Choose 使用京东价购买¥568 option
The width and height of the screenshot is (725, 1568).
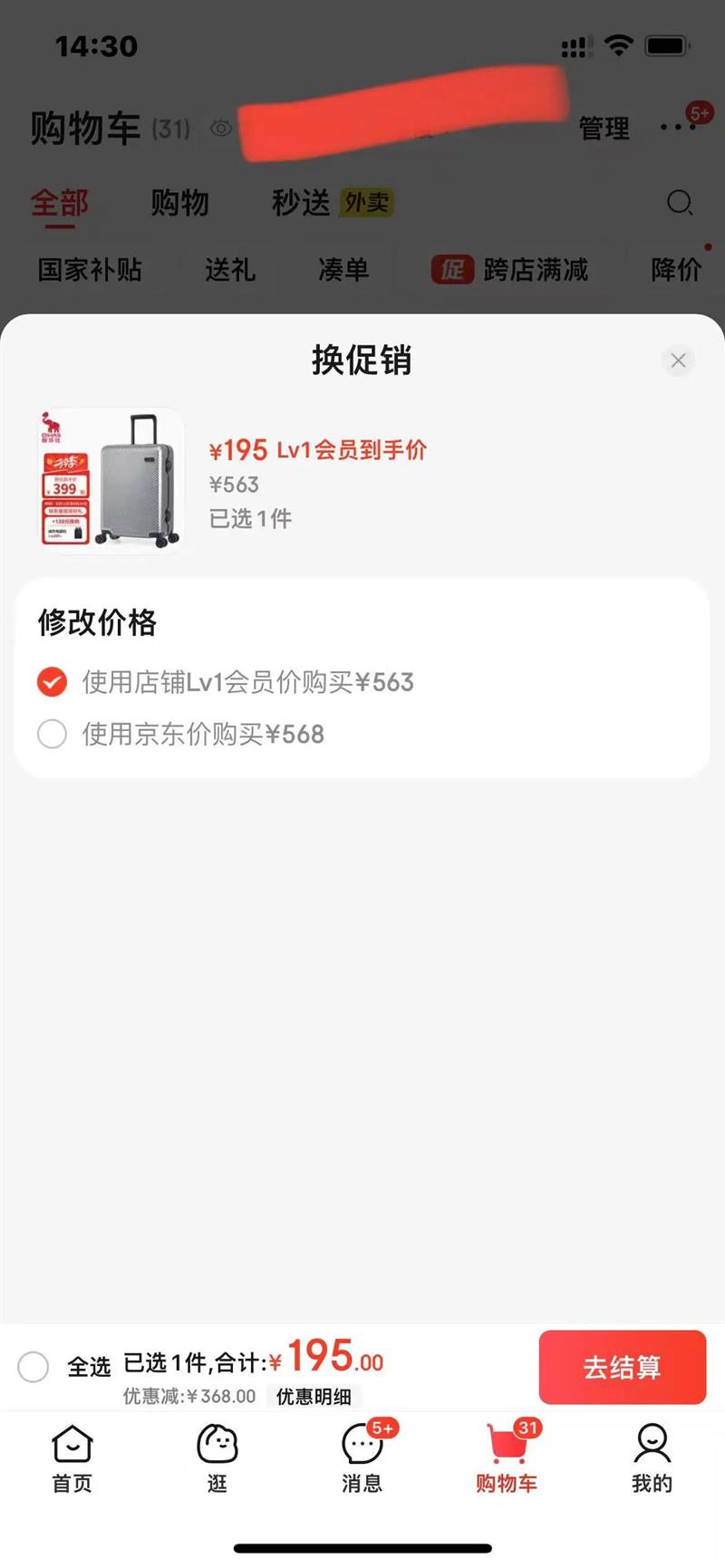click(x=53, y=734)
